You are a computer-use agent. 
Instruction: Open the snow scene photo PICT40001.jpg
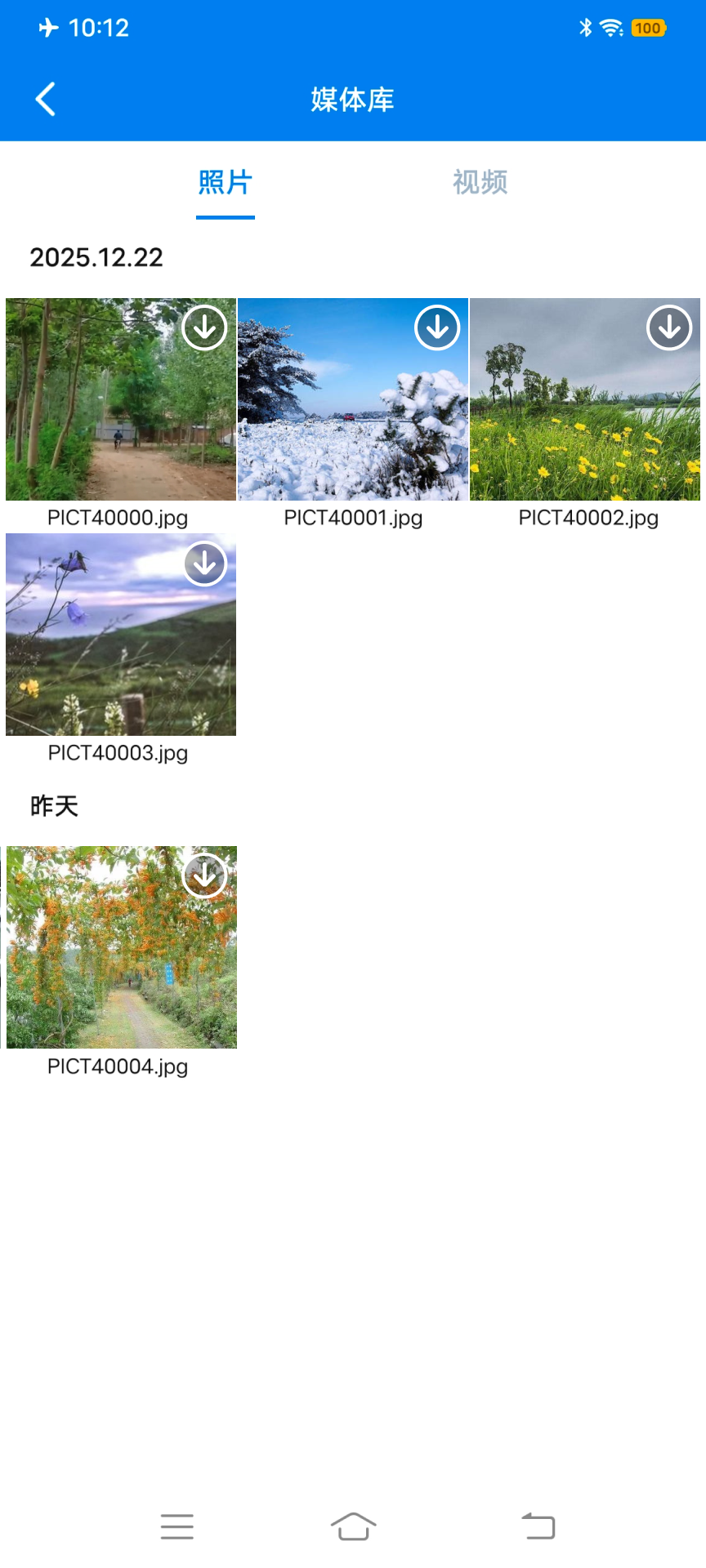click(x=353, y=400)
